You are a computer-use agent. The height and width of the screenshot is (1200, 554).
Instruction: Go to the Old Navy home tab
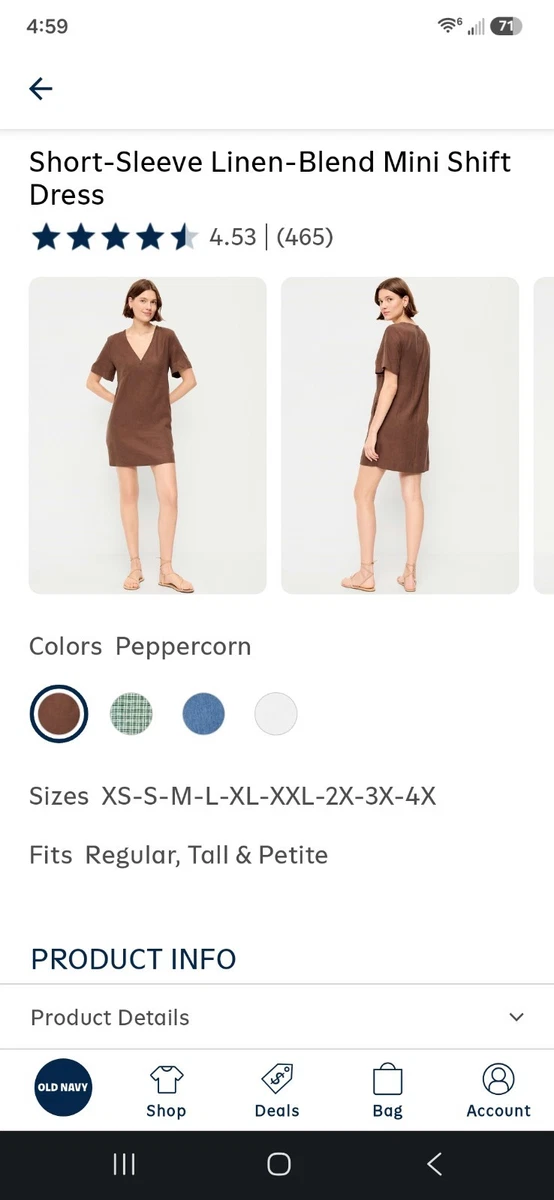(x=63, y=1087)
